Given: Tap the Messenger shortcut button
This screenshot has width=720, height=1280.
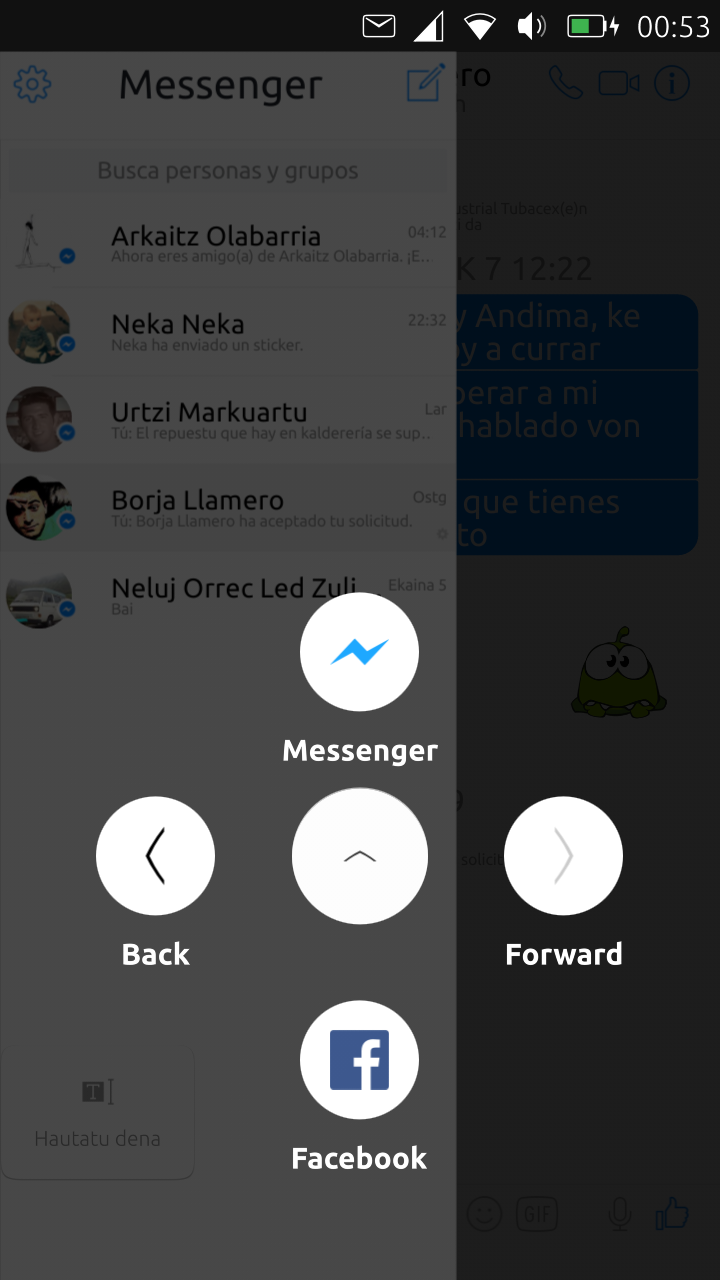Looking at the screenshot, I should coord(359,652).
